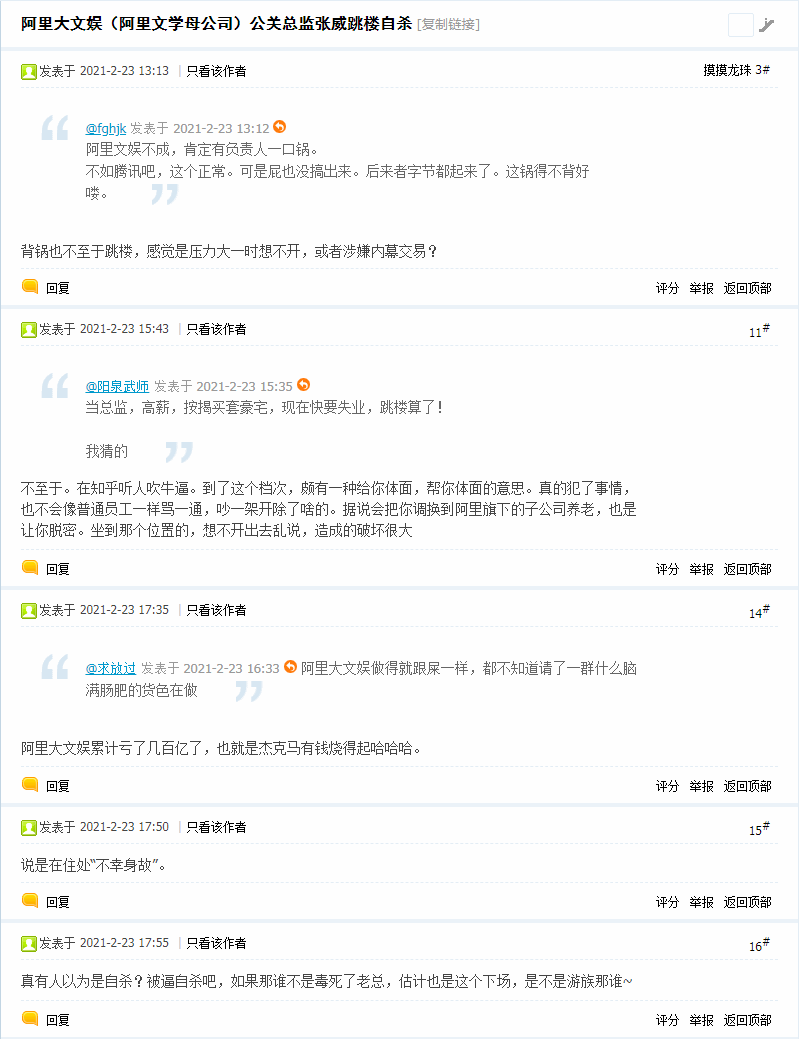Reply to the 15:43 post
The width and height of the screenshot is (799, 1039).
tap(57, 569)
